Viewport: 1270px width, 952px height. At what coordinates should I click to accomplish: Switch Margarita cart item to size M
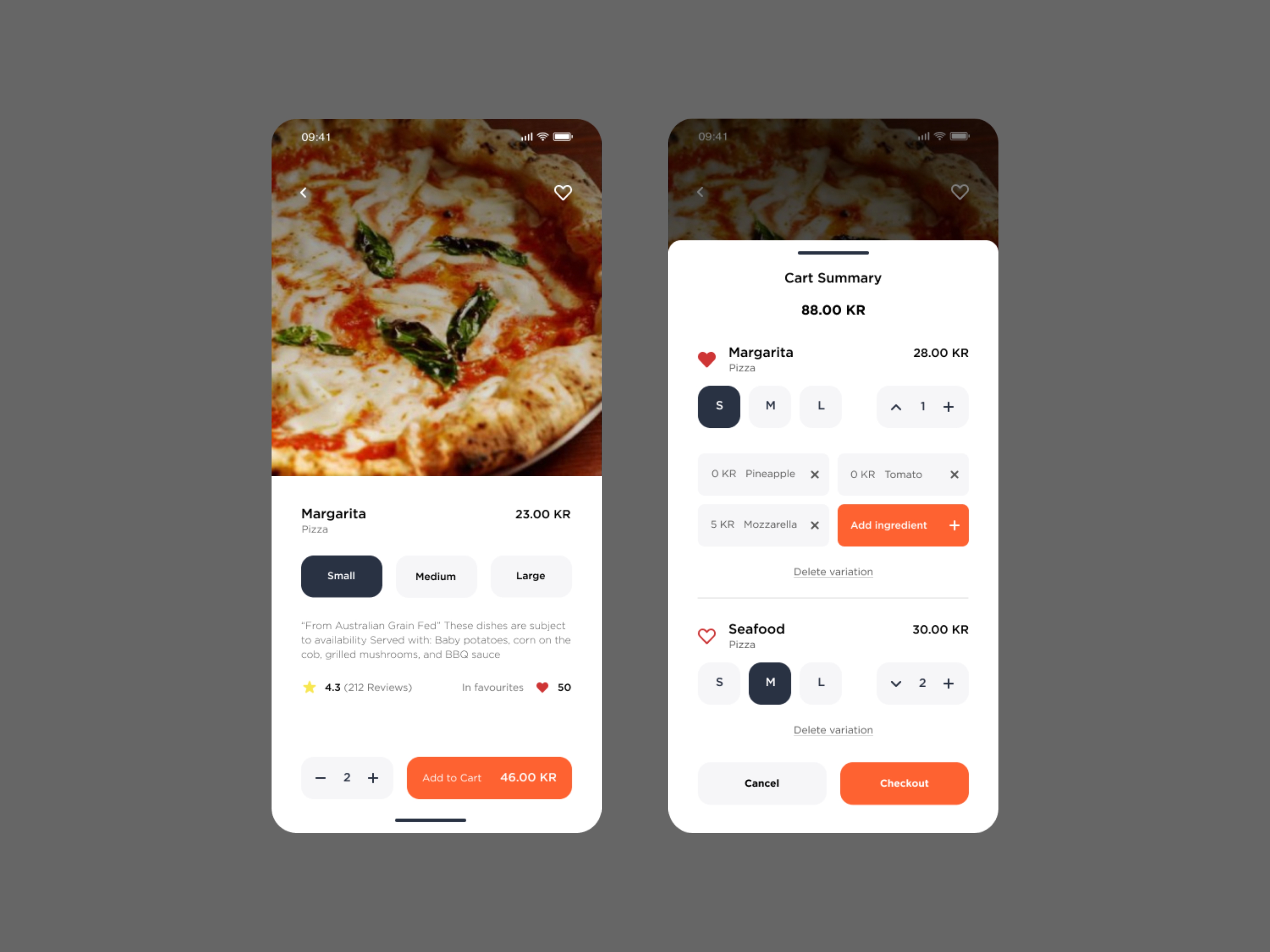(770, 406)
